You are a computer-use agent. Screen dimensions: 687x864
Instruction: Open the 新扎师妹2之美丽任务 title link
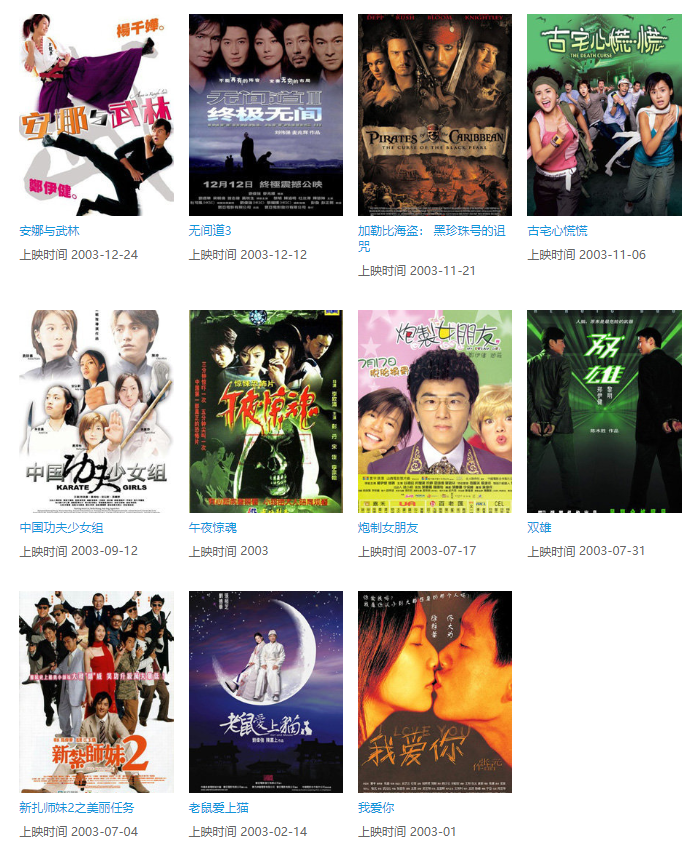76,808
